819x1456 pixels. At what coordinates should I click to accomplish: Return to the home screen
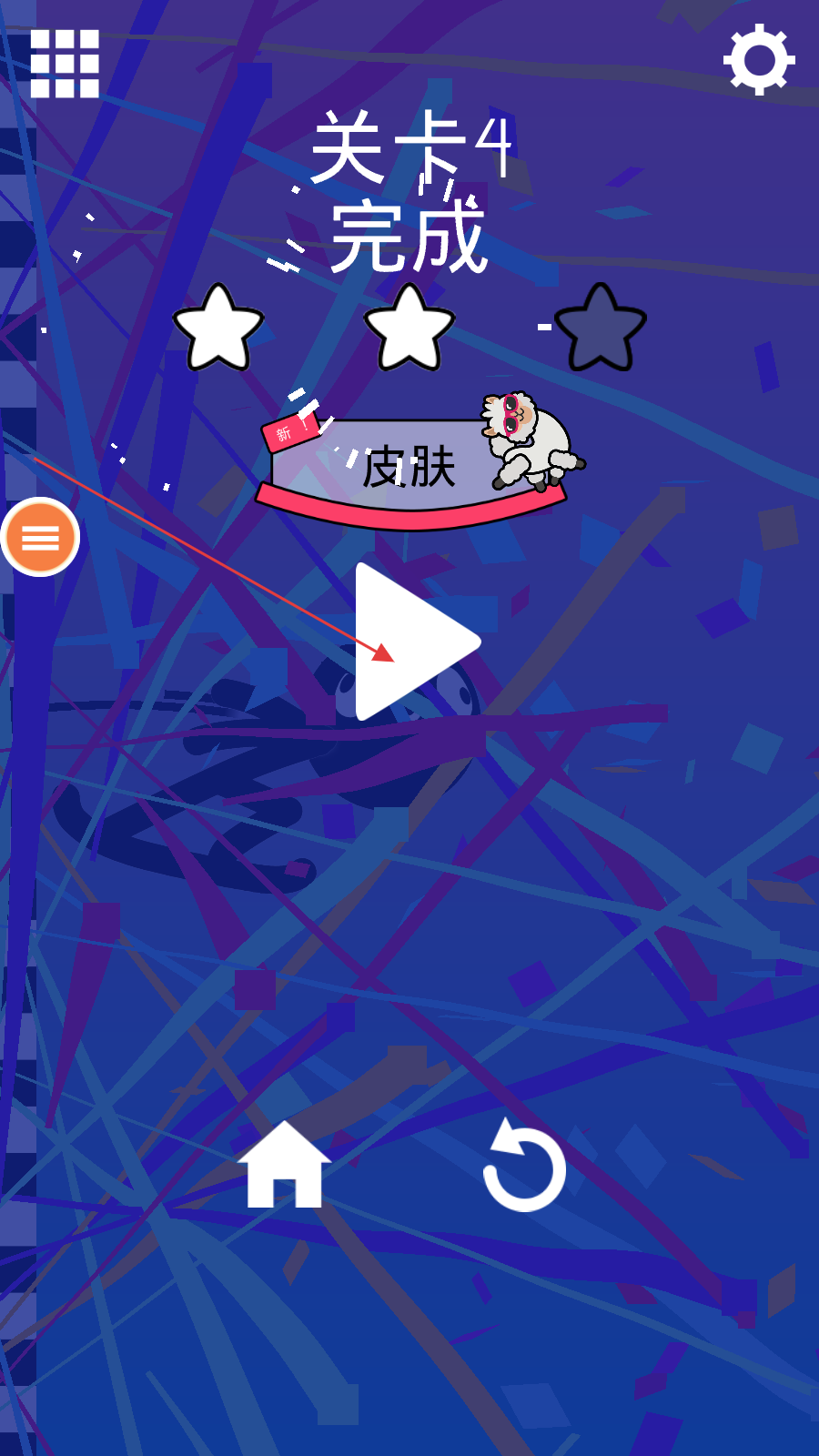284,1166
